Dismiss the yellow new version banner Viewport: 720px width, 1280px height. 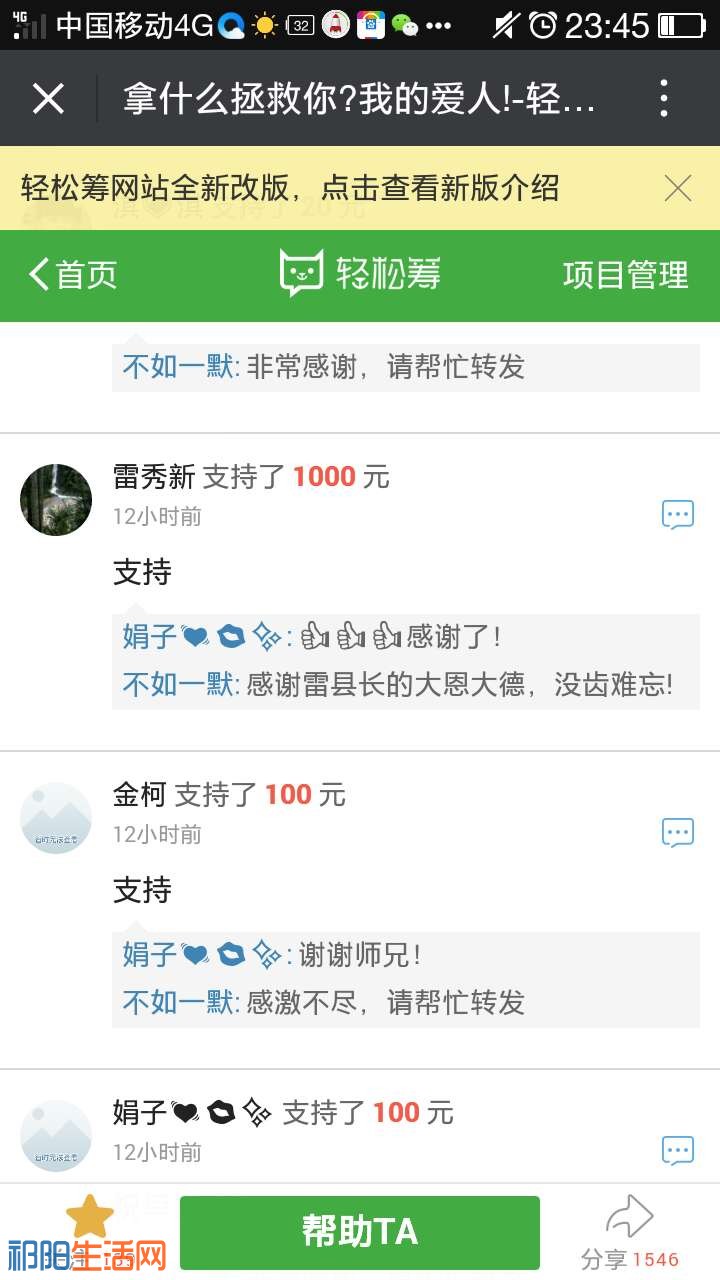[x=678, y=188]
